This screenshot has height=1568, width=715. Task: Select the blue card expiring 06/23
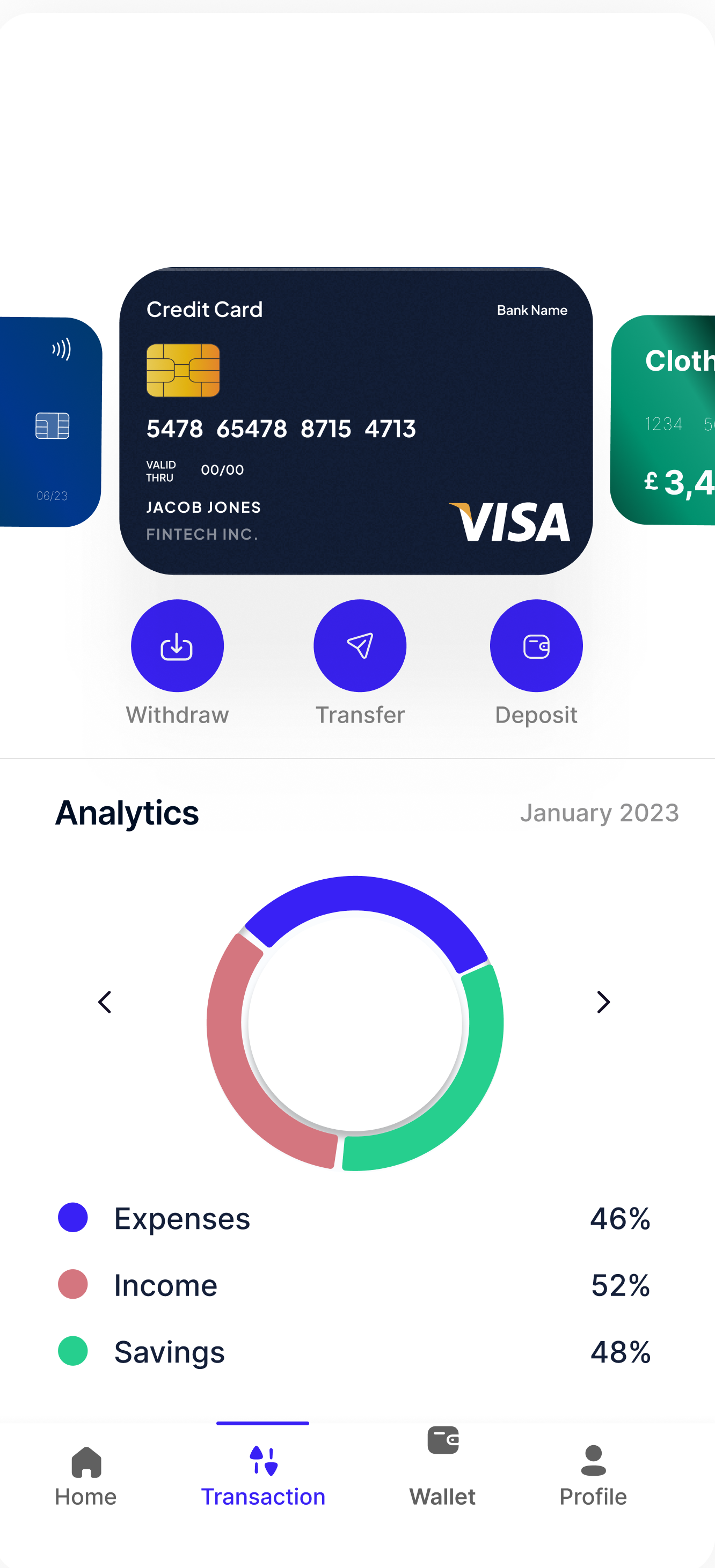[52, 422]
